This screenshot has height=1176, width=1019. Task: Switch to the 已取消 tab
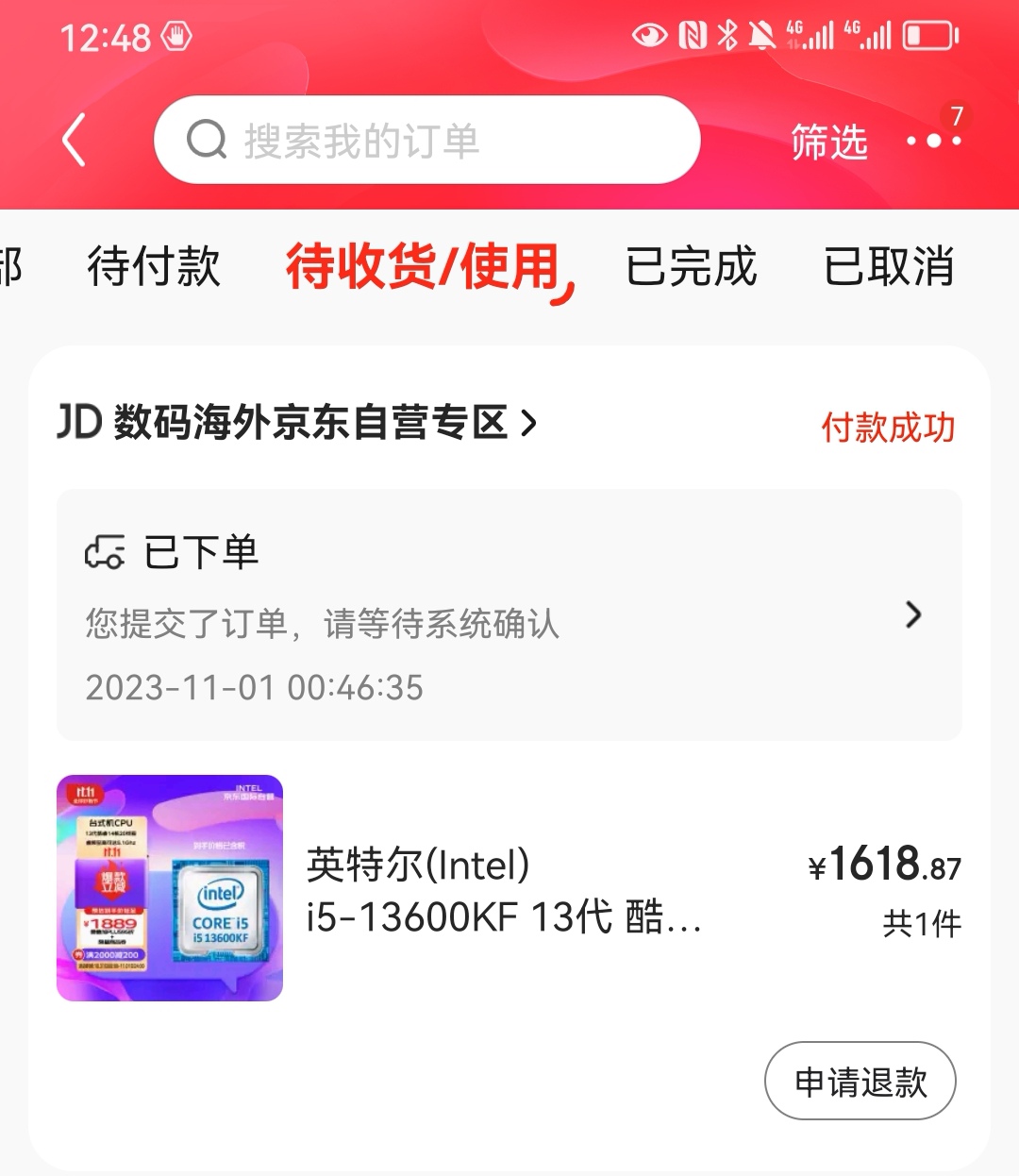click(x=889, y=266)
